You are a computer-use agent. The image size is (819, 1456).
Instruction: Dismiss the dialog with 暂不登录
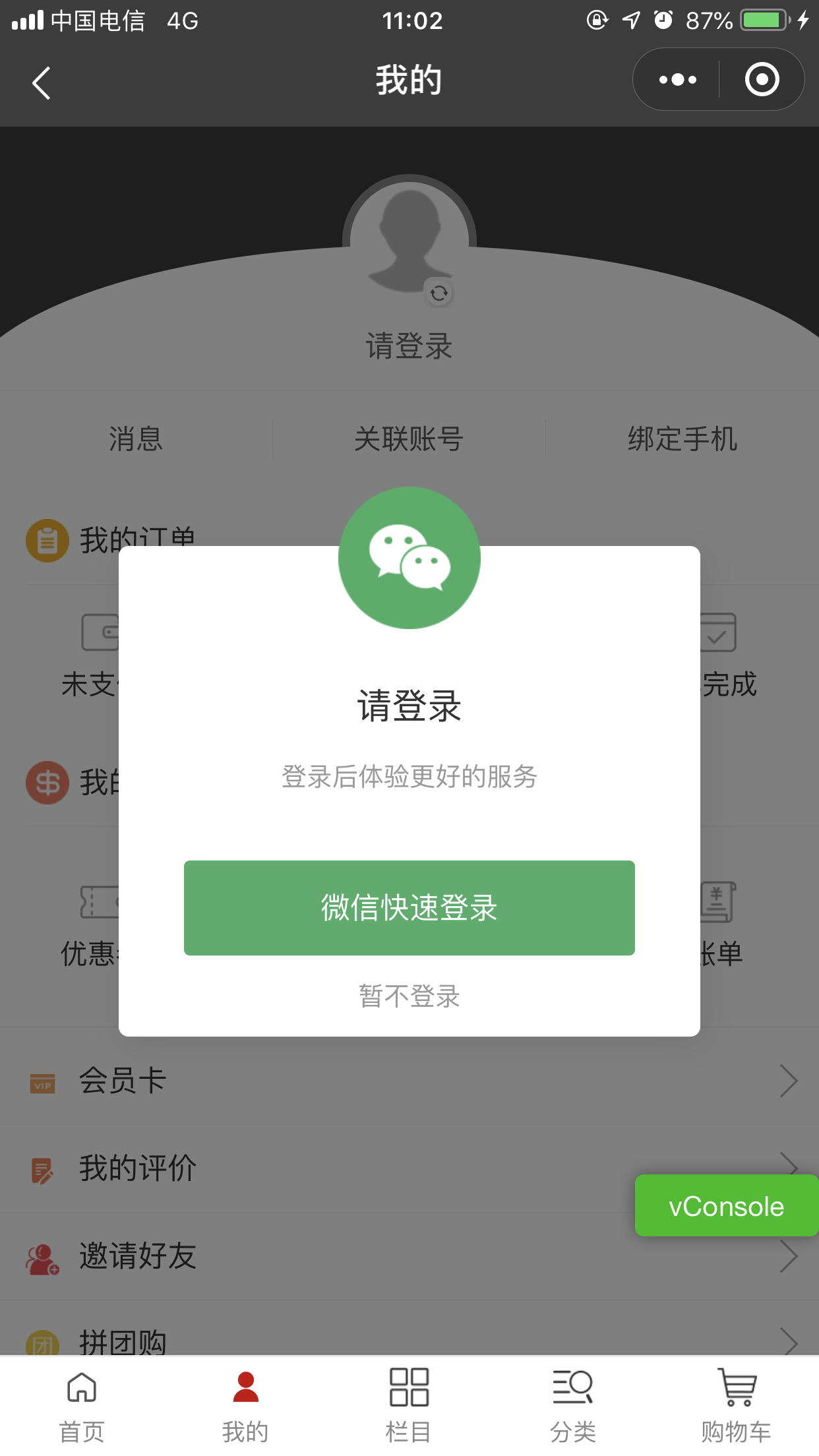click(x=409, y=996)
